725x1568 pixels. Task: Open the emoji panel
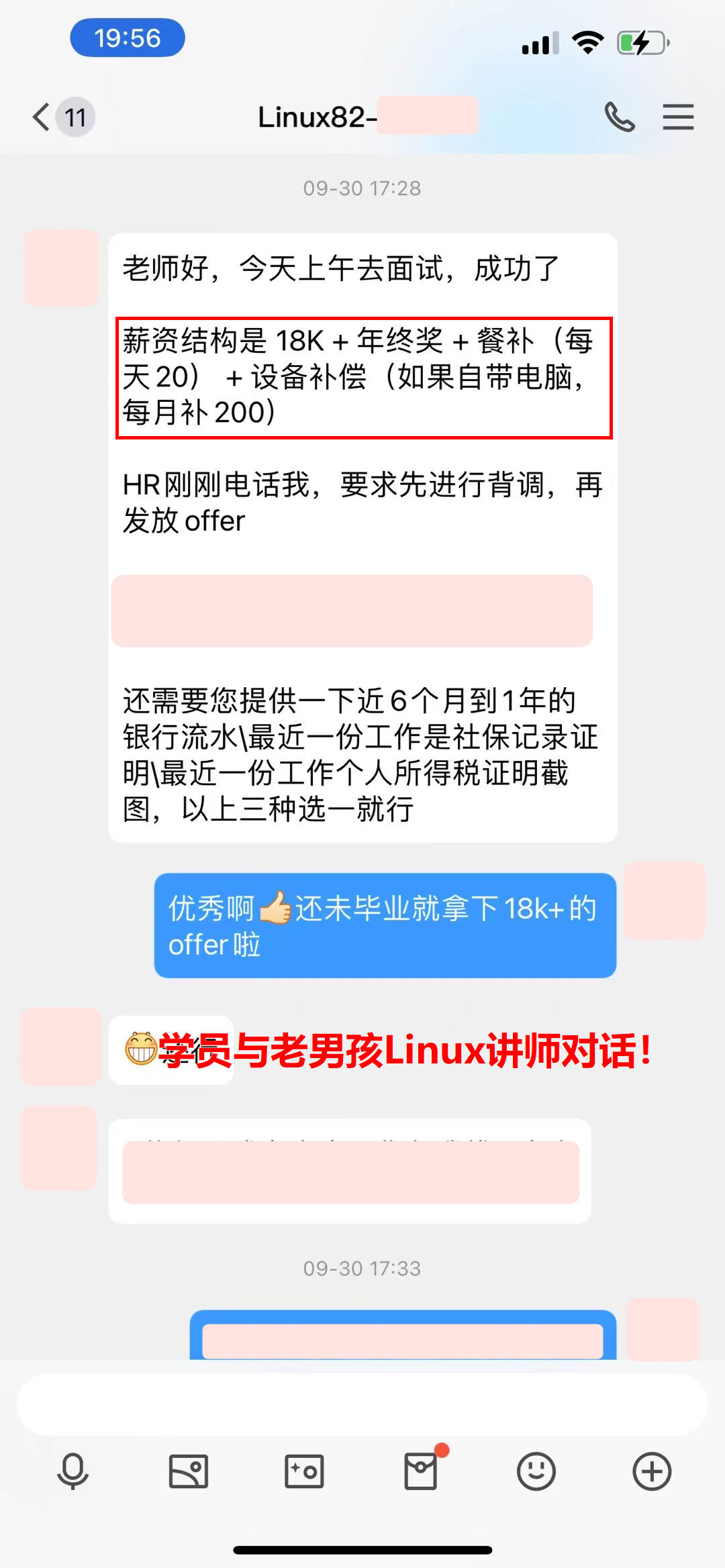(536, 1471)
